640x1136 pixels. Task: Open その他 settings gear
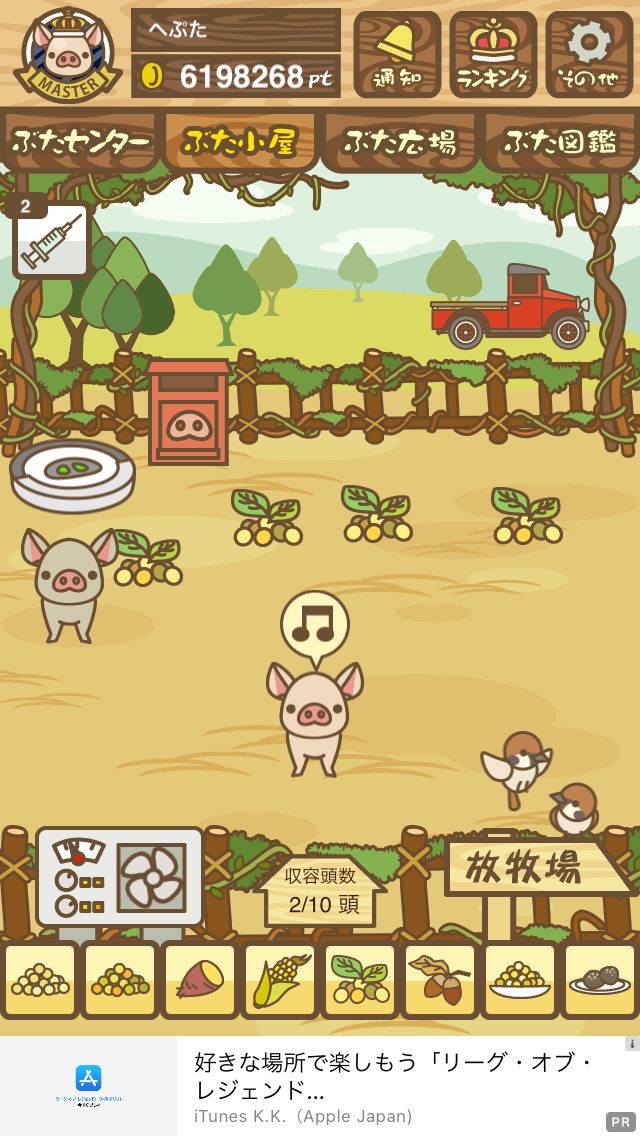point(589,54)
